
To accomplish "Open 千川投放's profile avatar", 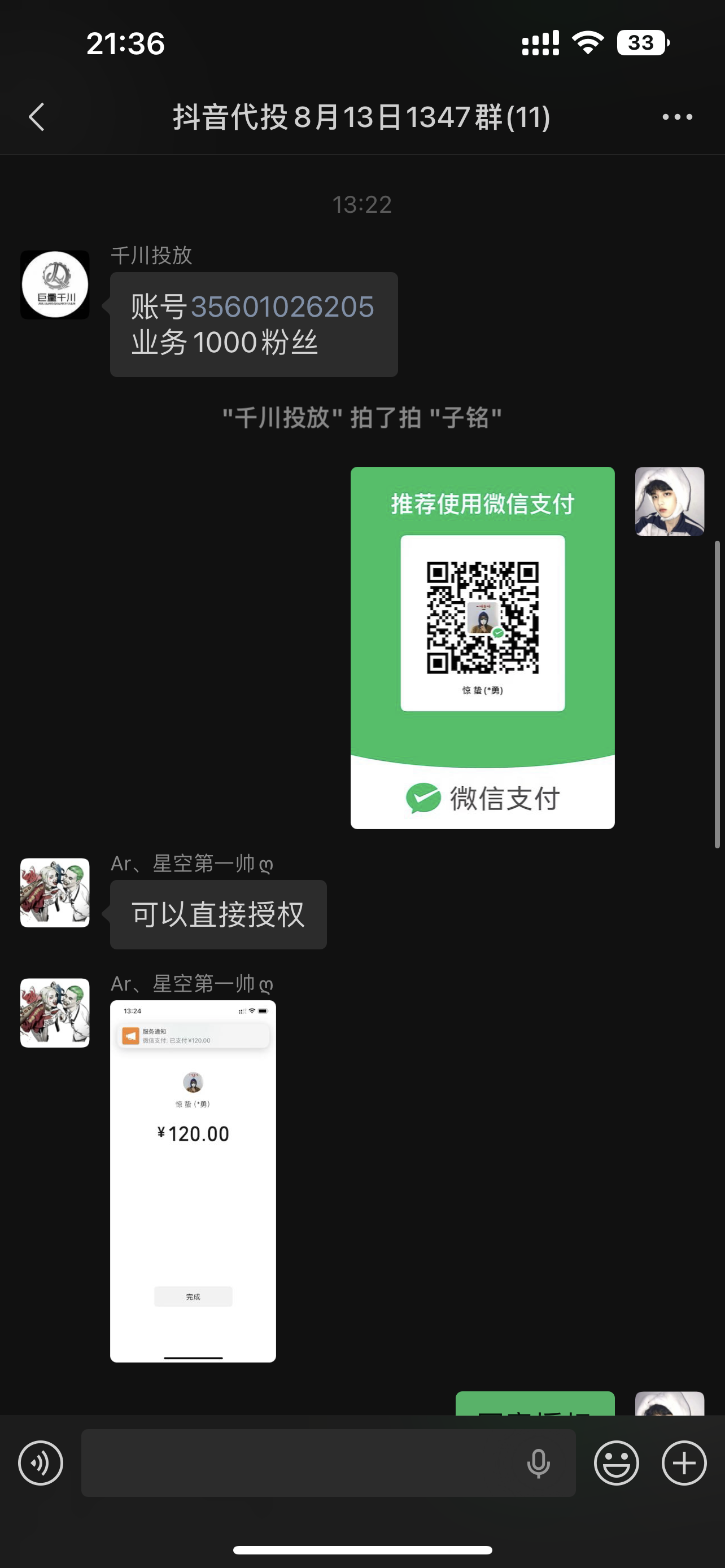I will (55, 285).
